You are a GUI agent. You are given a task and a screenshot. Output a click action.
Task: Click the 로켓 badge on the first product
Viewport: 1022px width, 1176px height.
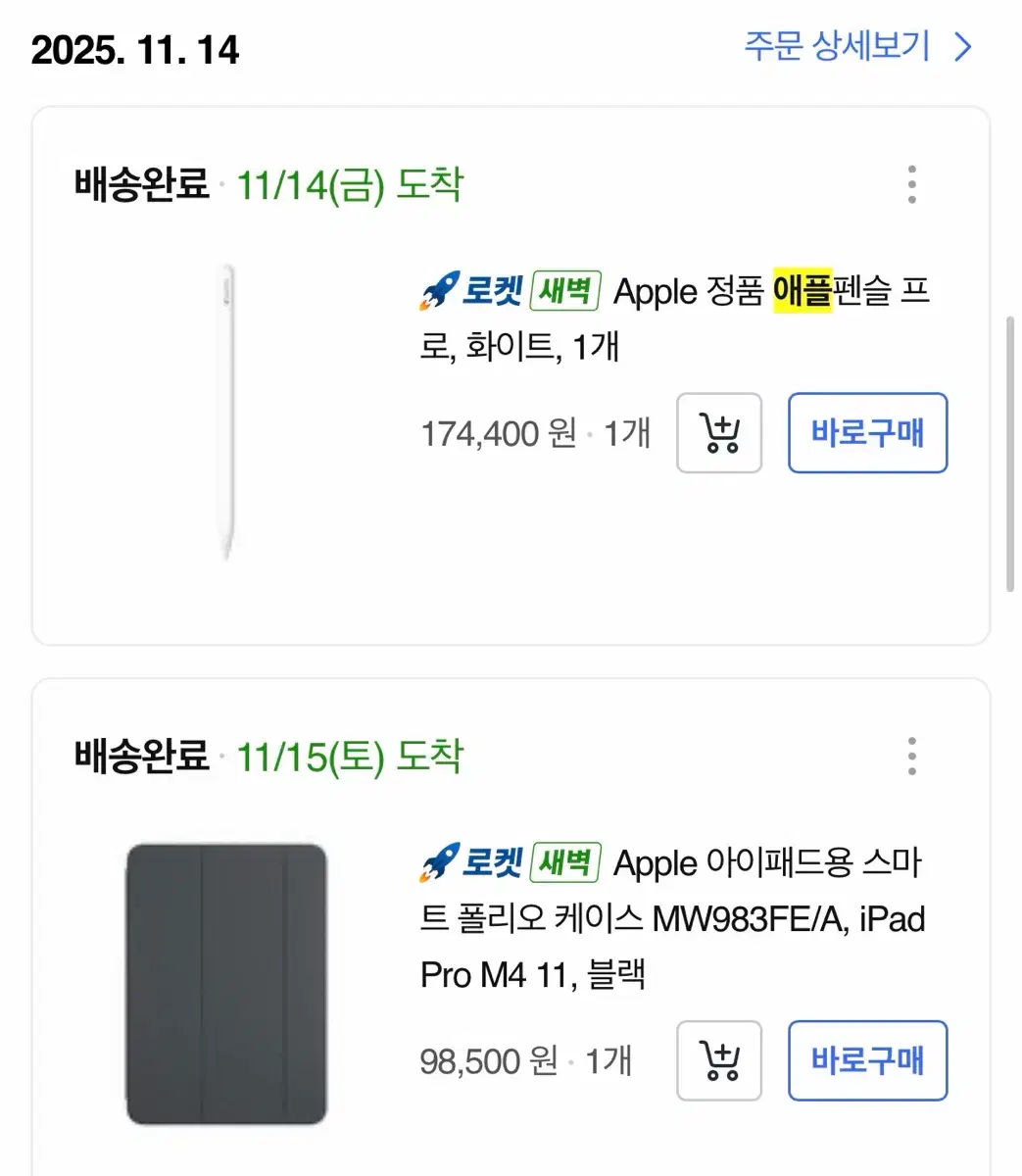point(494,290)
